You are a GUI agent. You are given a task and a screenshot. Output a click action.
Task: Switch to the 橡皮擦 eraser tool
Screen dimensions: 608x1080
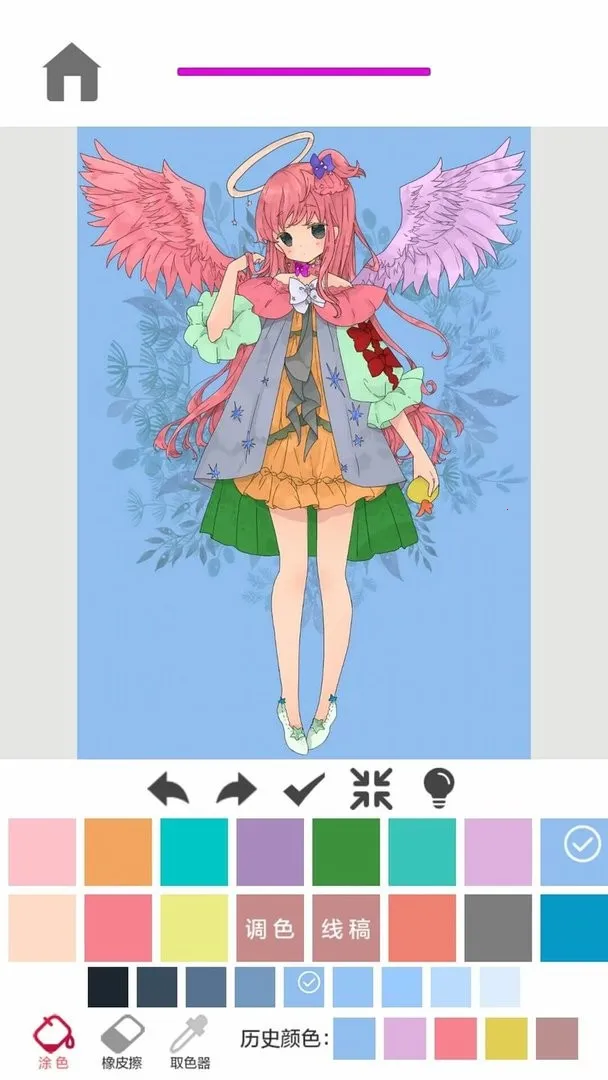point(124,1041)
